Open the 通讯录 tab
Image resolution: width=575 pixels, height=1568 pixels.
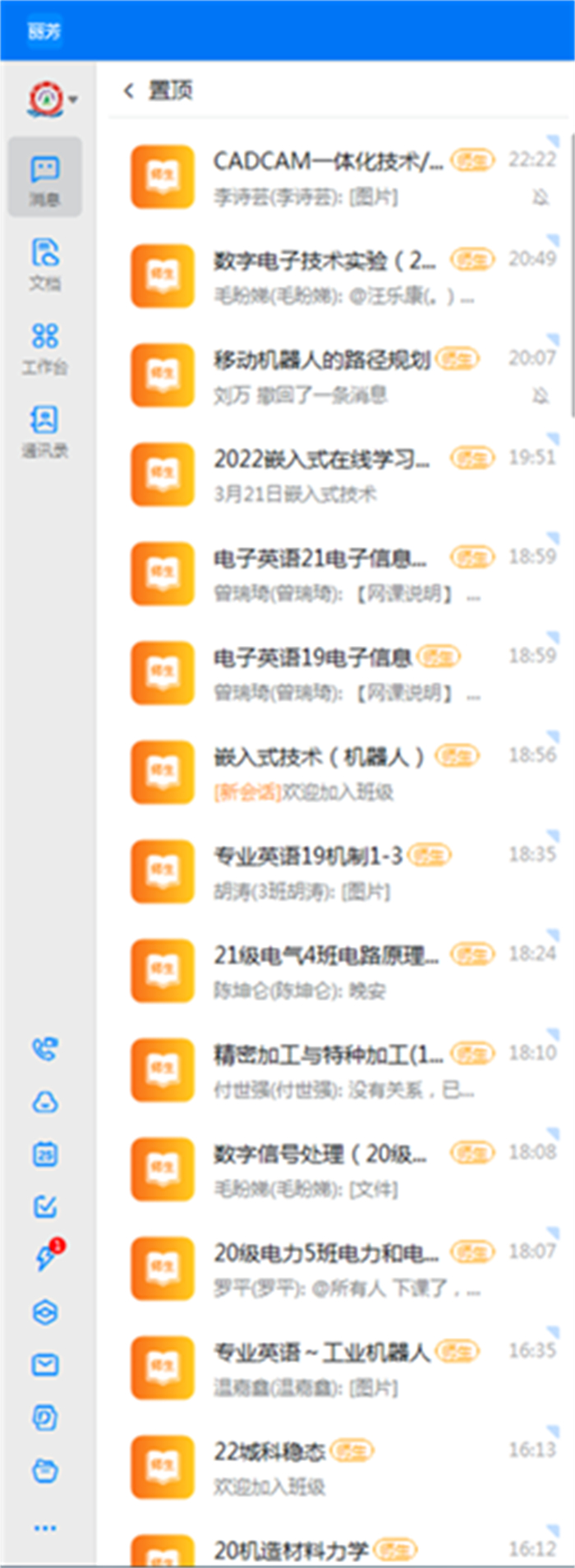pyautogui.click(x=45, y=430)
